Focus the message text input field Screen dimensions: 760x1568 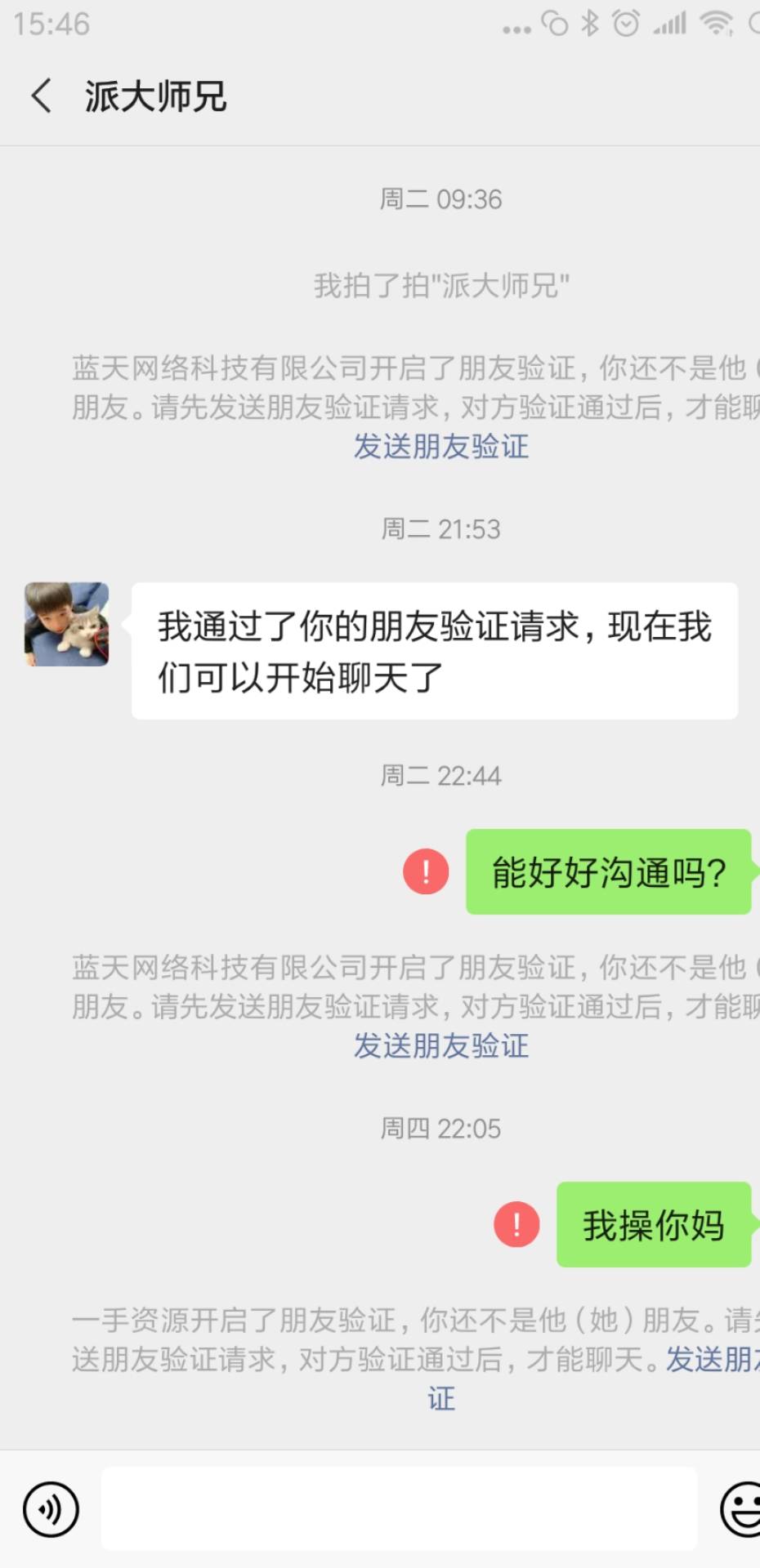point(399,1509)
